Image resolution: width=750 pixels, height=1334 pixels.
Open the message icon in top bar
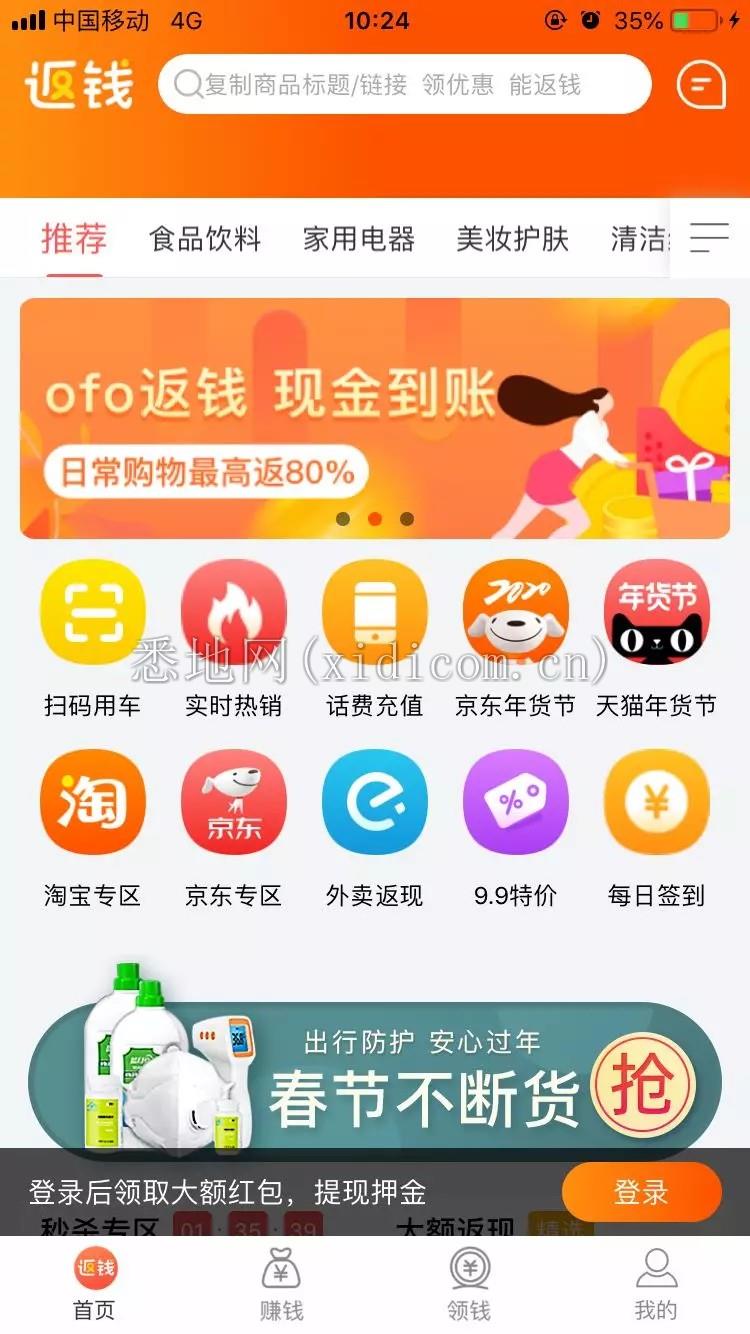point(701,85)
